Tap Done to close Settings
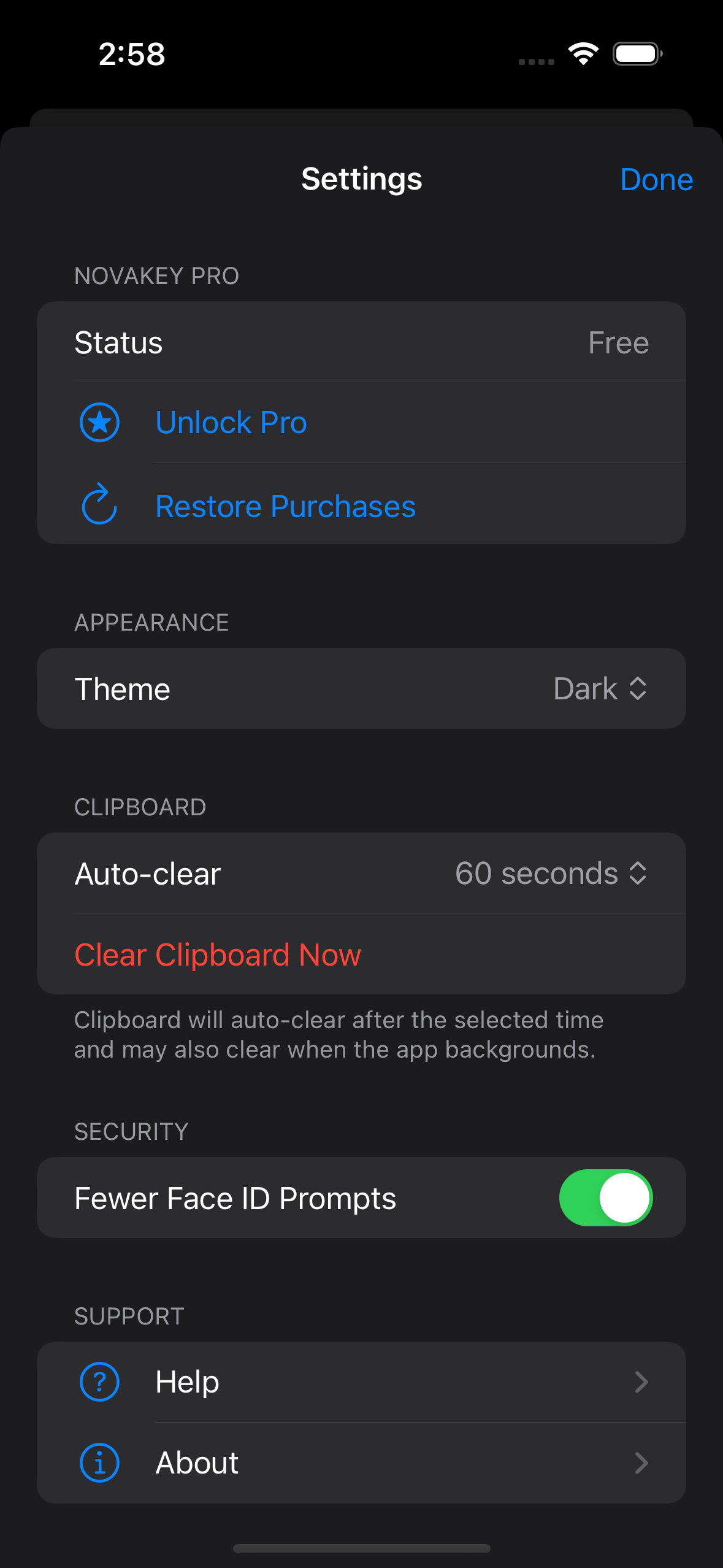The image size is (723, 1568). click(x=656, y=180)
